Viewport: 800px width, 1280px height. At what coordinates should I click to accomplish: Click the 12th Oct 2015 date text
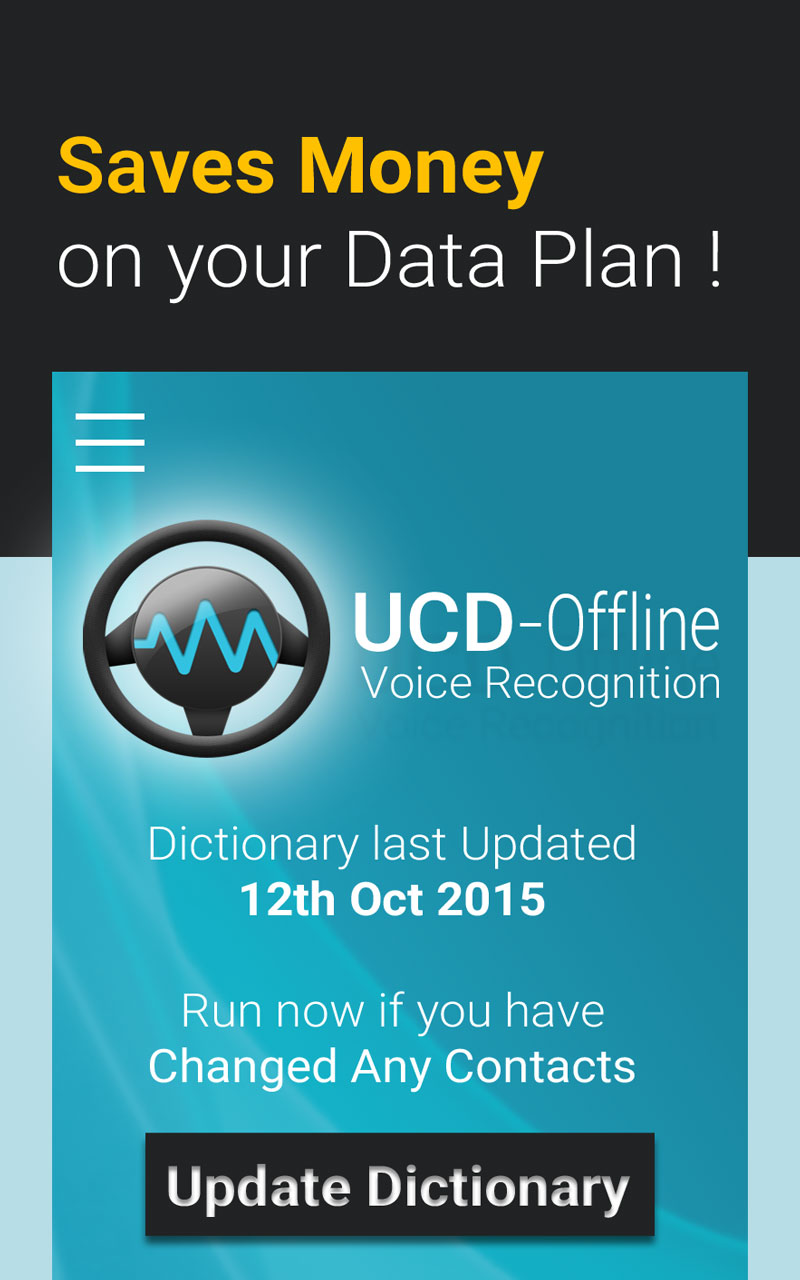pos(394,899)
